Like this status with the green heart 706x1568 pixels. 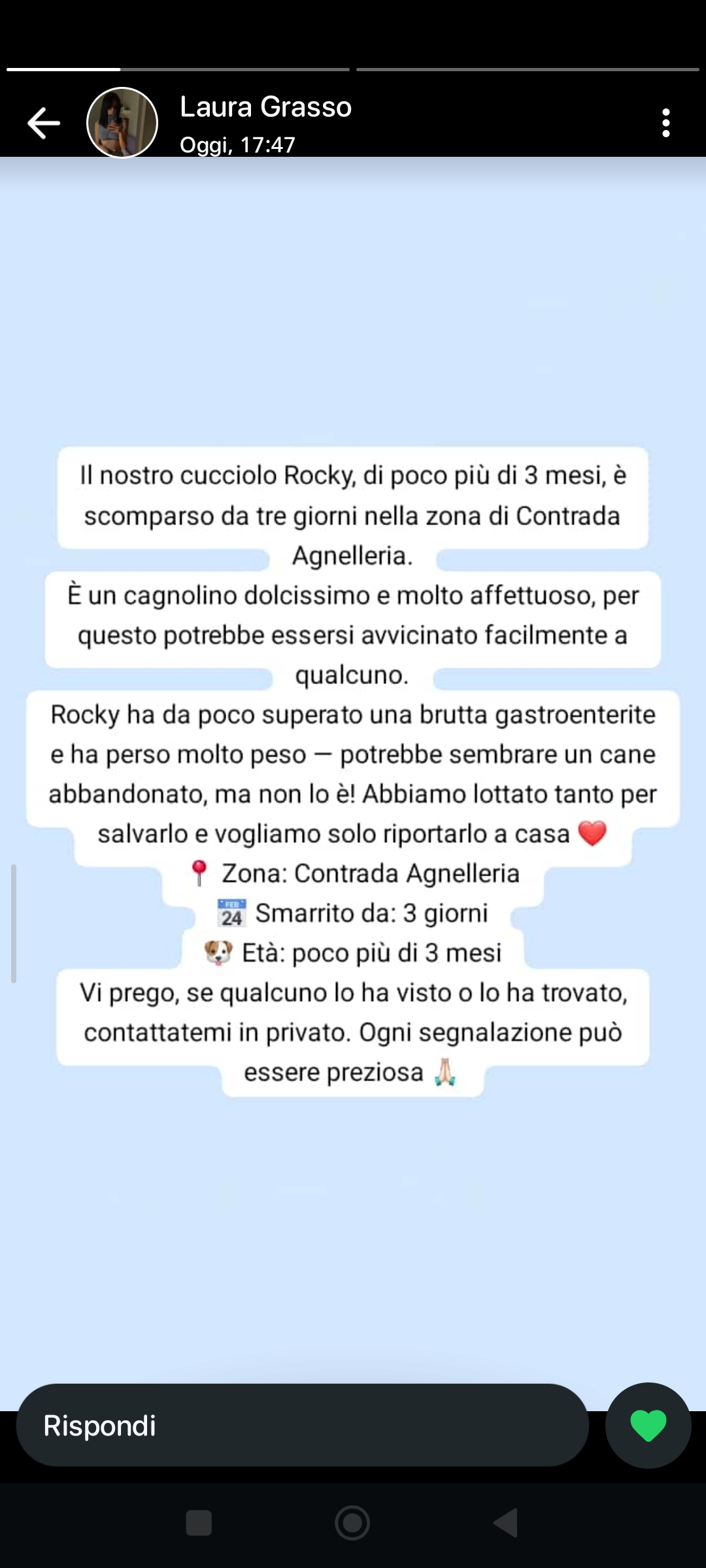[648, 1425]
